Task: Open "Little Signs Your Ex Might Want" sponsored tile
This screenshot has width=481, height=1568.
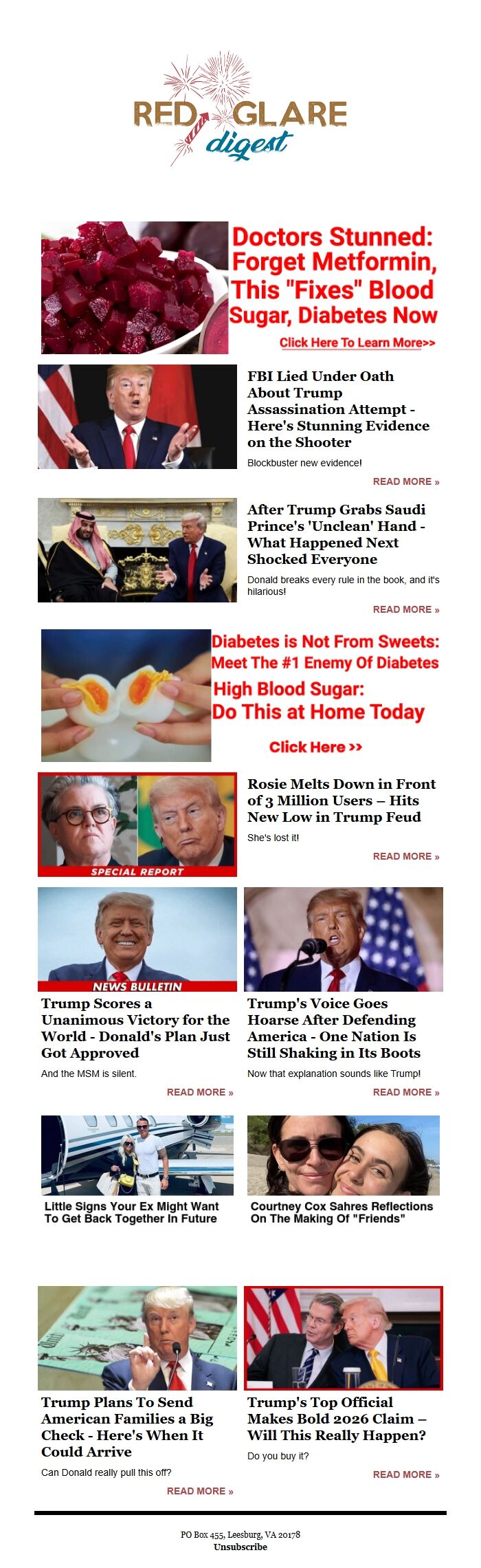Action: point(137,1169)
